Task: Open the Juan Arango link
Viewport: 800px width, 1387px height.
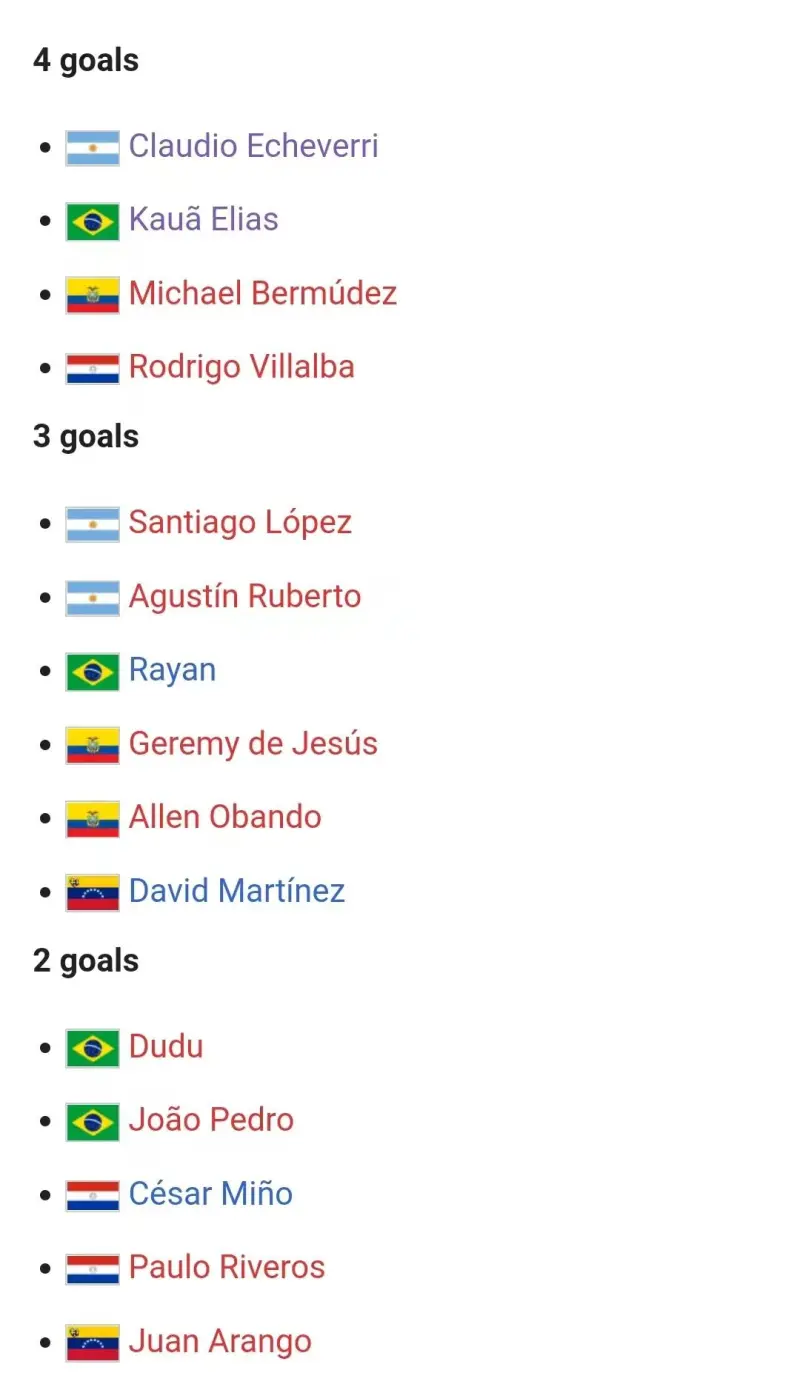Action: click(x=220, y=1342)
